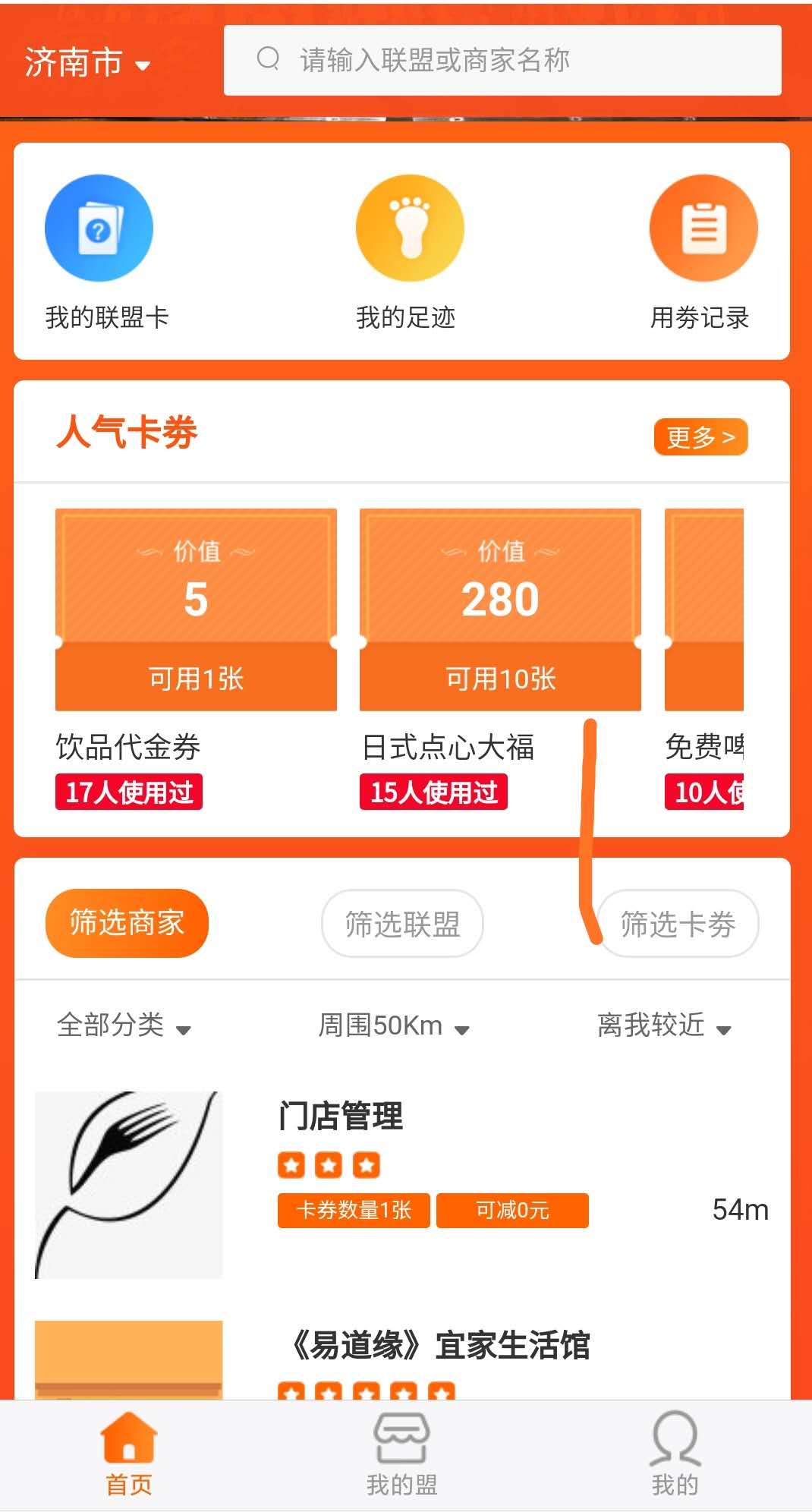Tap 更多 to see more popular coupons
812x1512 pixels.
[700, 437]
